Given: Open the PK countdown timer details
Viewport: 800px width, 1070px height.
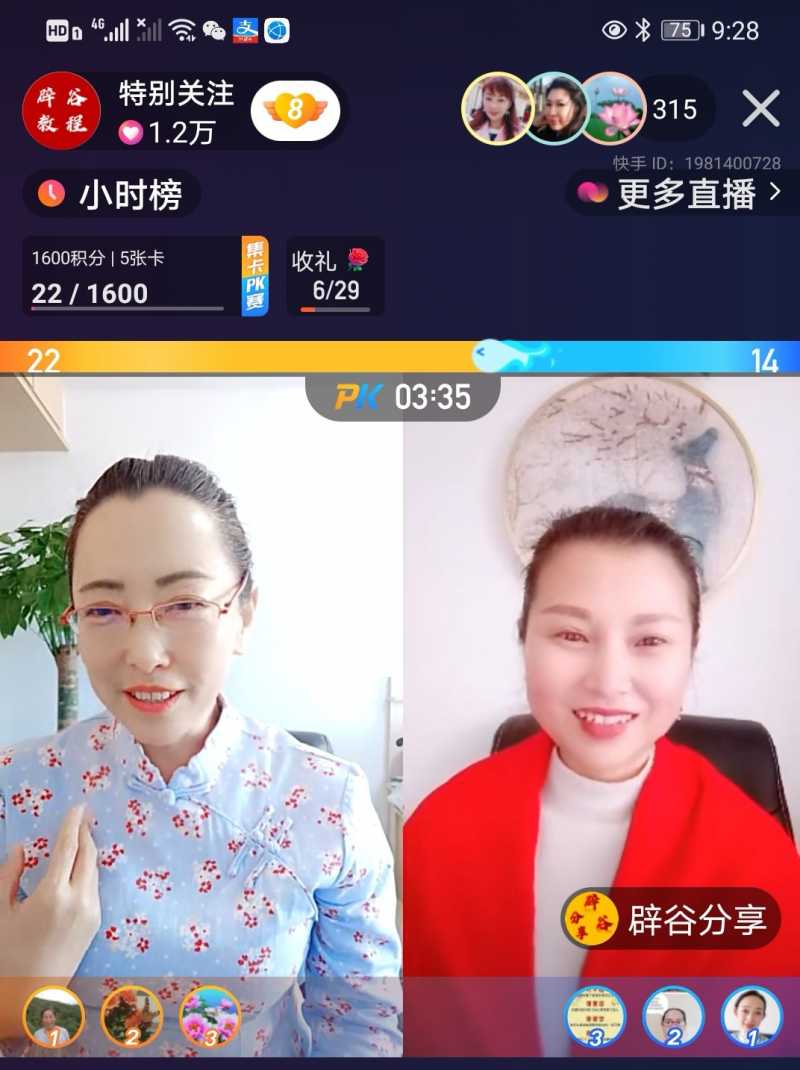Looking at the screenshot, I should pyautogui.click(x=402, y=397).
